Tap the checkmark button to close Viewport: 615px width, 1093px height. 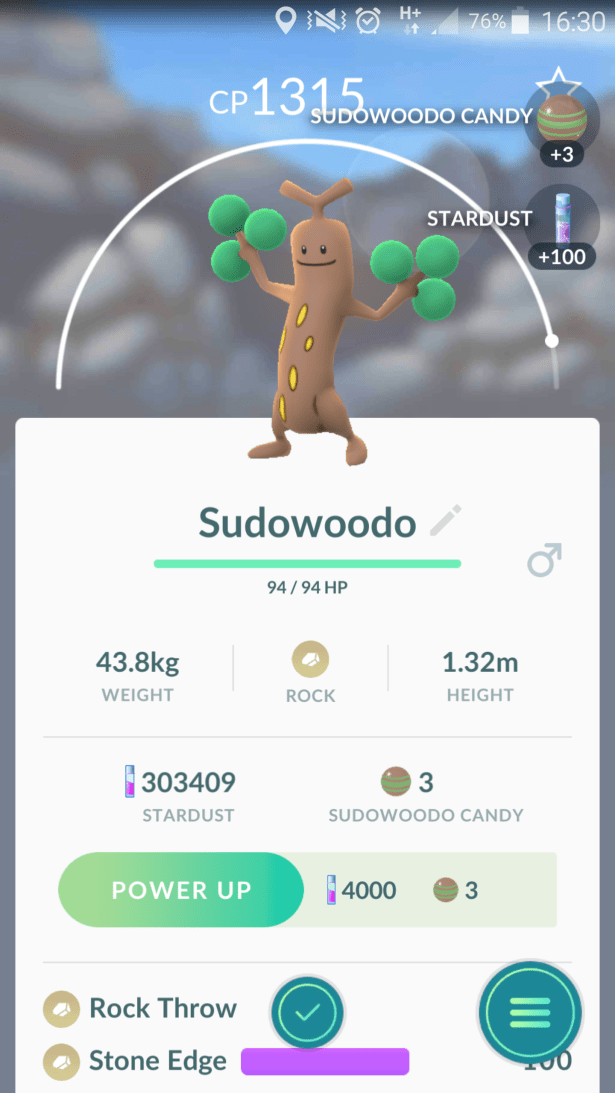[308, 1012]
